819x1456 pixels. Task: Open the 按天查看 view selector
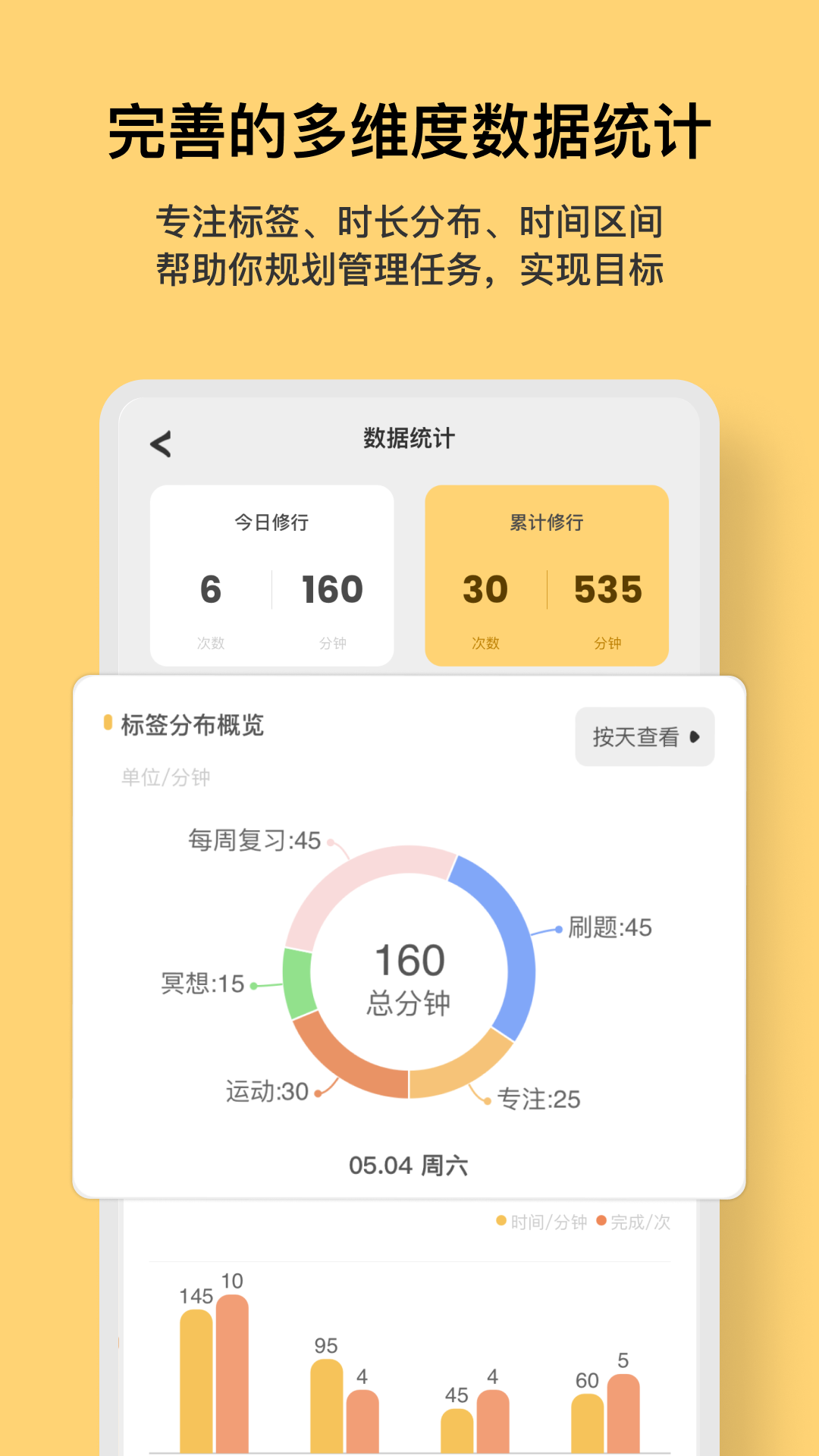pyautogui.click(x=643, y=736)
